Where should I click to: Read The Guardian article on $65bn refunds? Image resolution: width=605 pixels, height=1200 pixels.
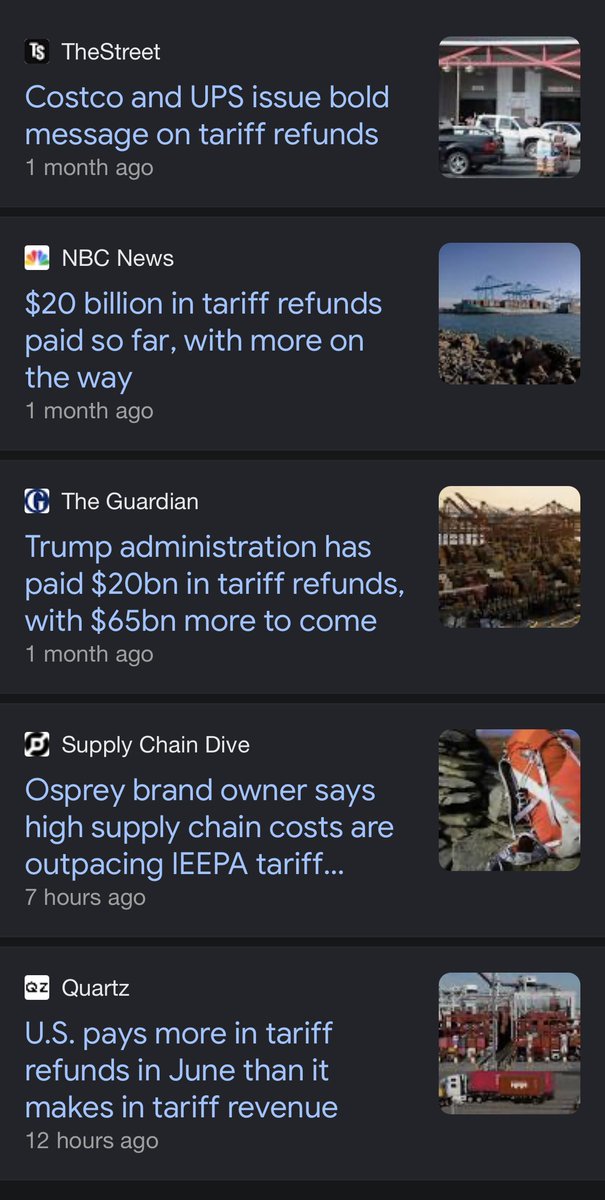point(215,583)
